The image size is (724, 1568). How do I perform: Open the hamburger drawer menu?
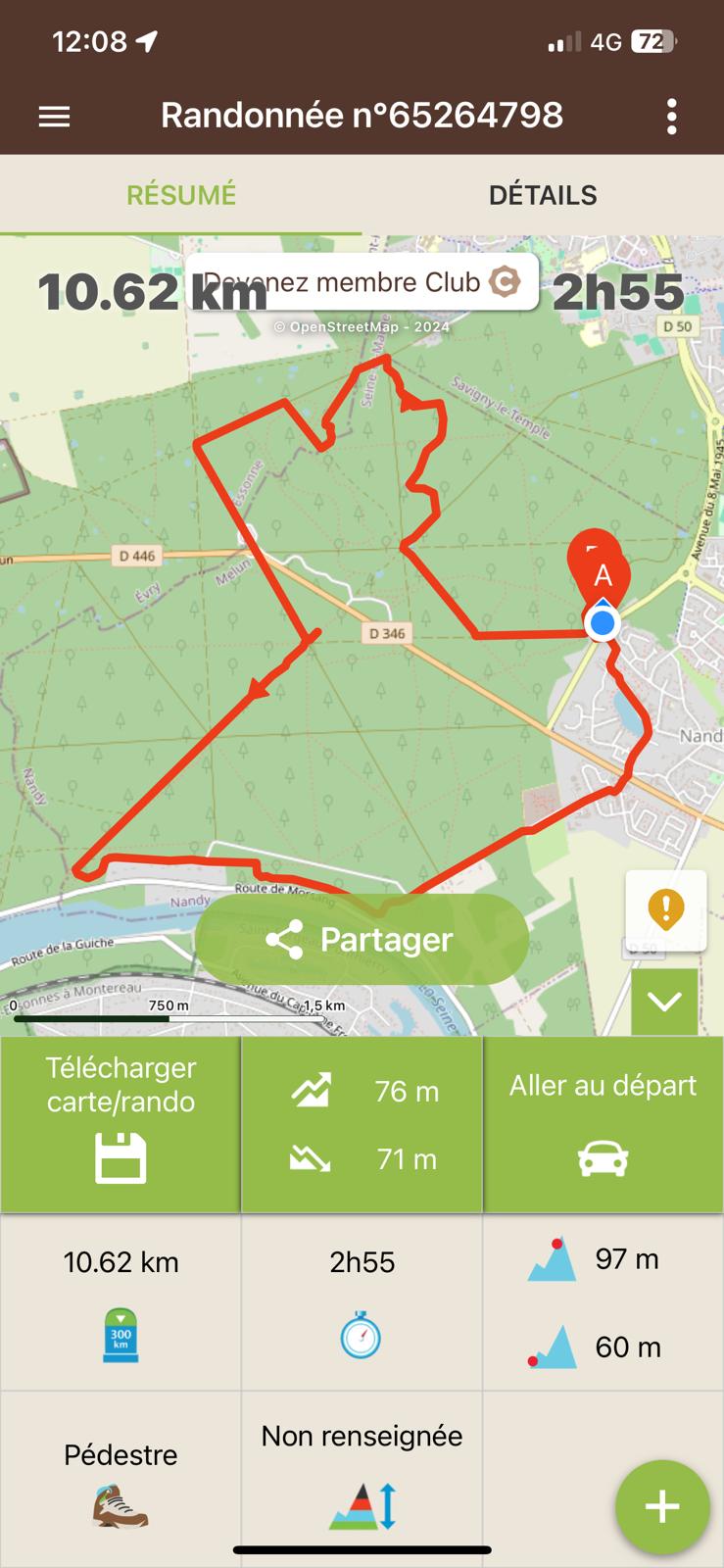[x=54, y=117]
